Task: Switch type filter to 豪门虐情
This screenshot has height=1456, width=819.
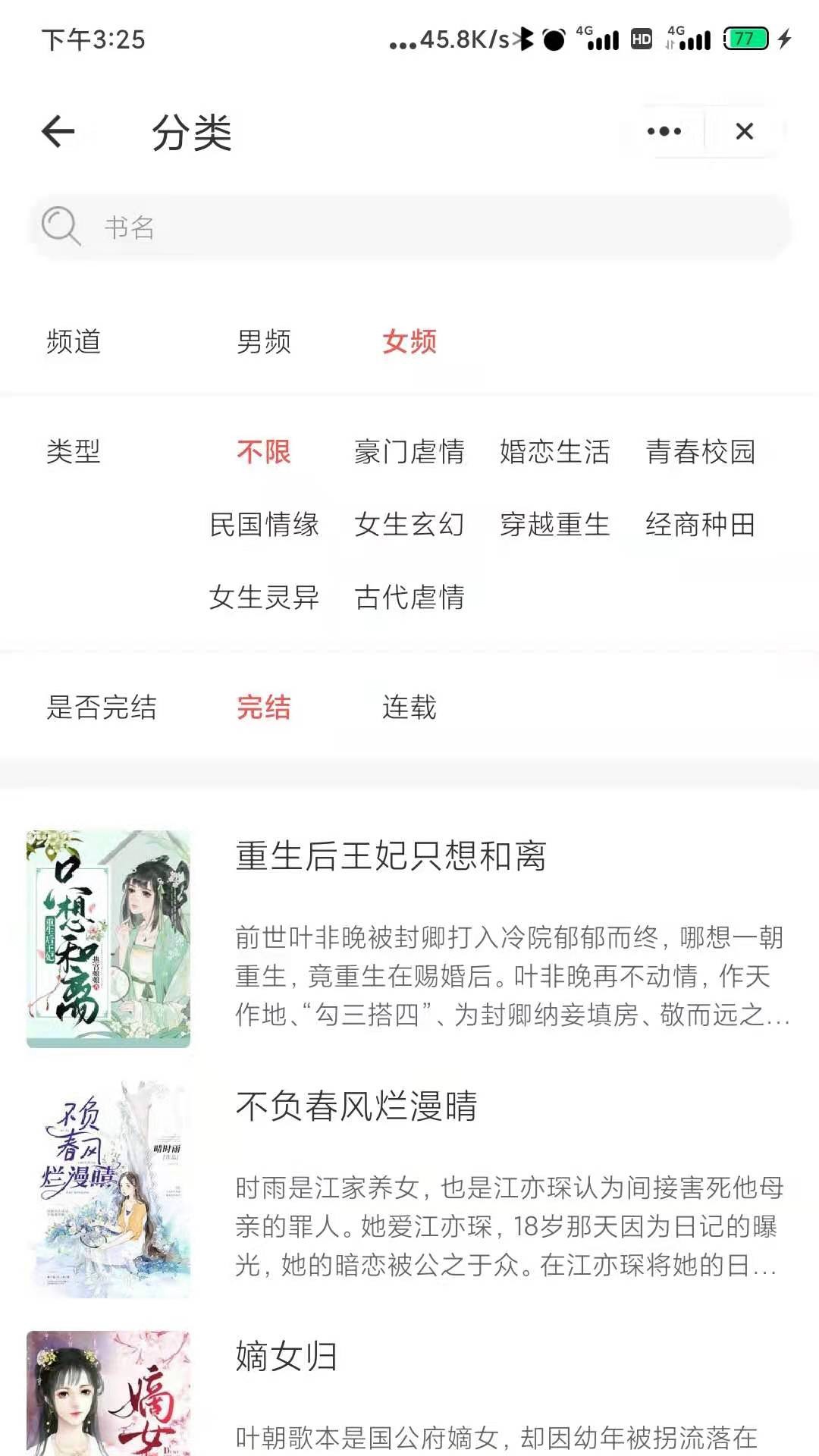Action: point(409,453)
